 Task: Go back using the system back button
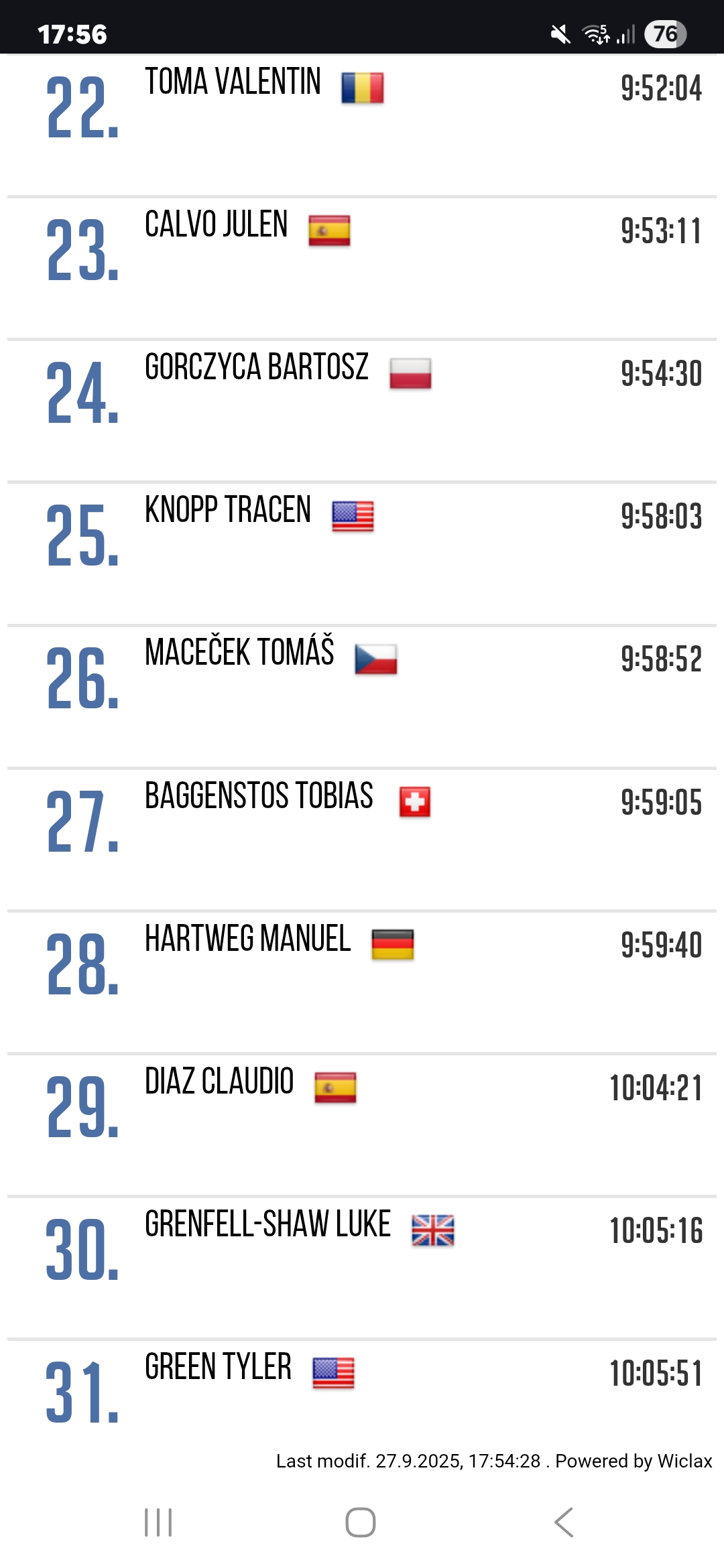[564, 1522]
